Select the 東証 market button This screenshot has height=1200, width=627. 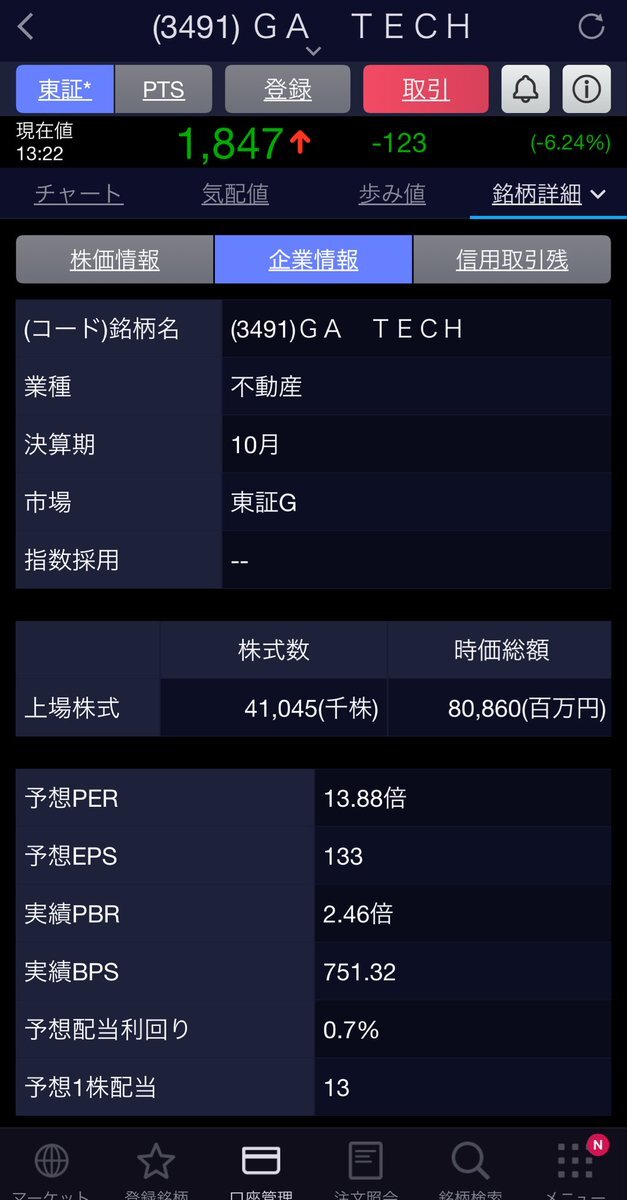tap(65, 89)
